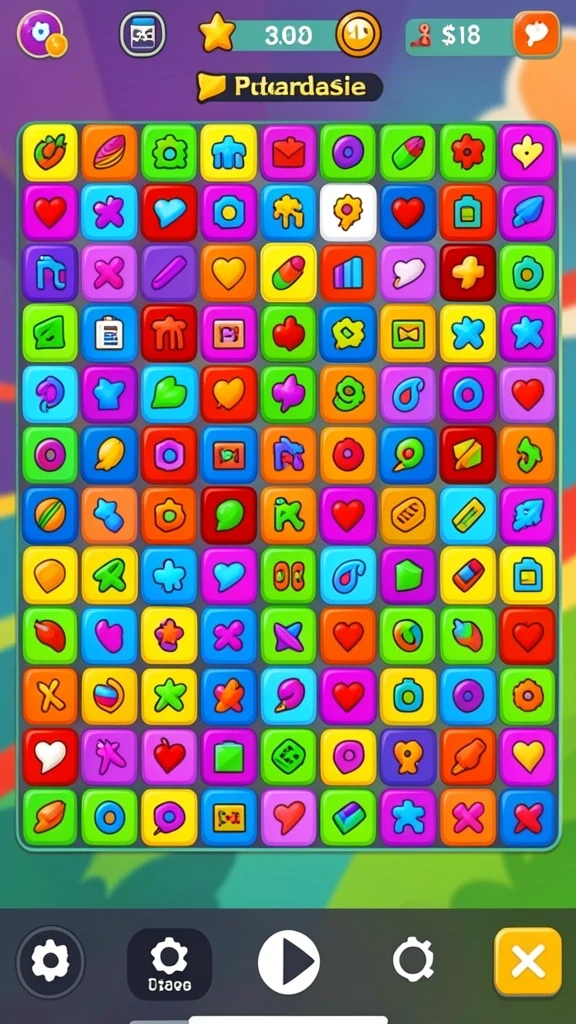
Task: Tap the green tile with dice symbol
Action: coord(289,756)
